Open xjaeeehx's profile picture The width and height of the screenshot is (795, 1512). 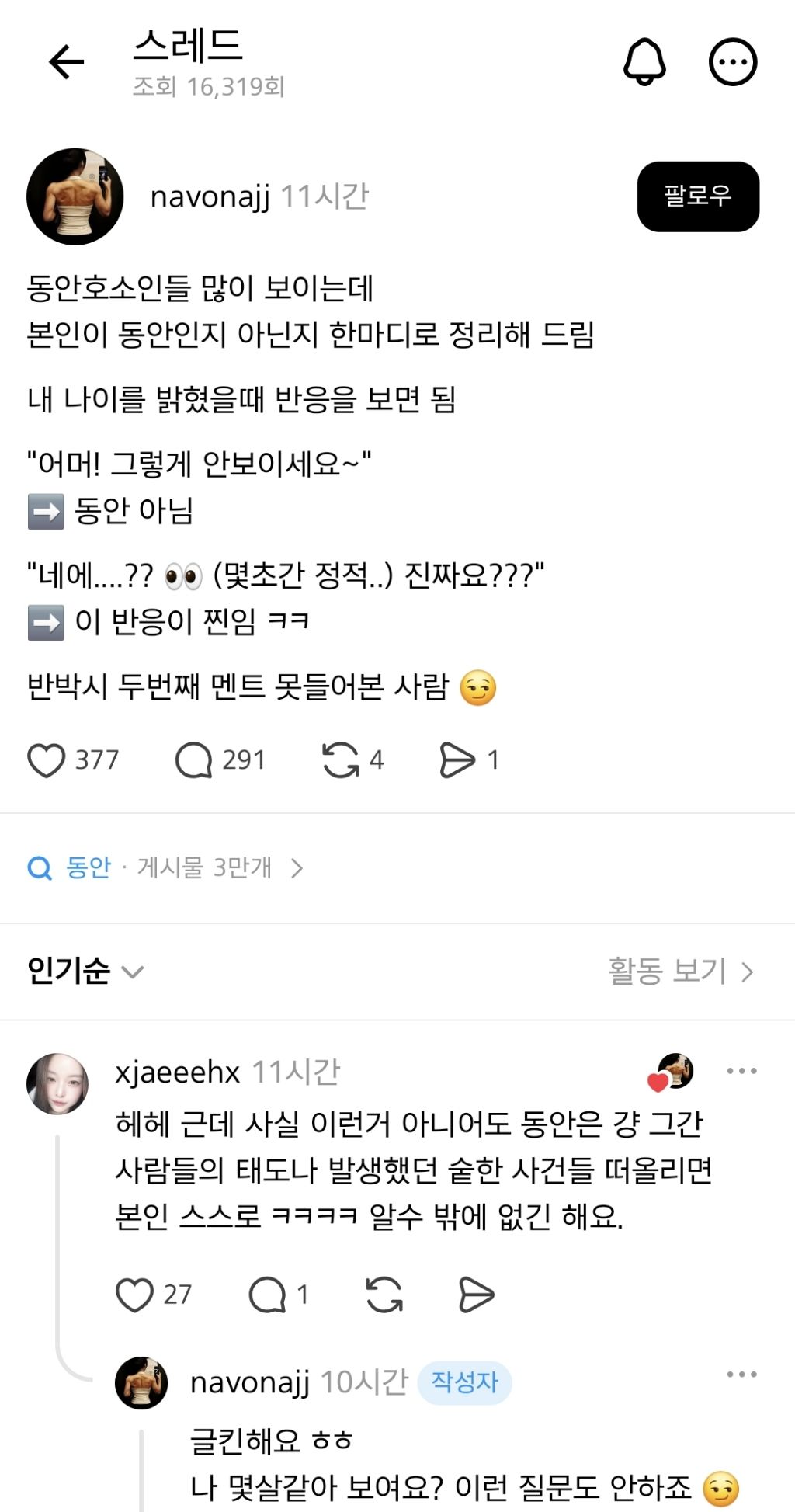click(x=57, y=1084)
